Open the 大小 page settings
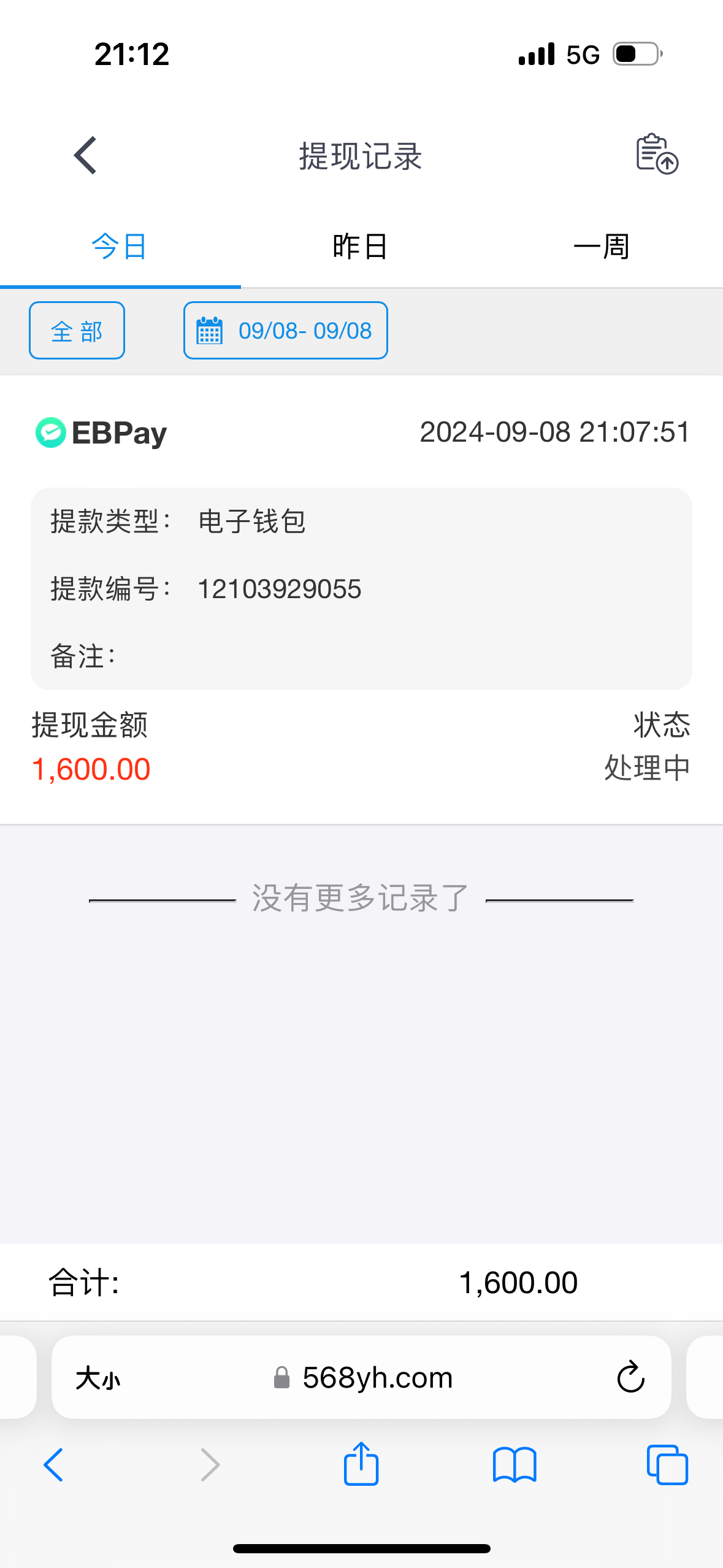The image size is (723, 1568). point(98,1378)
